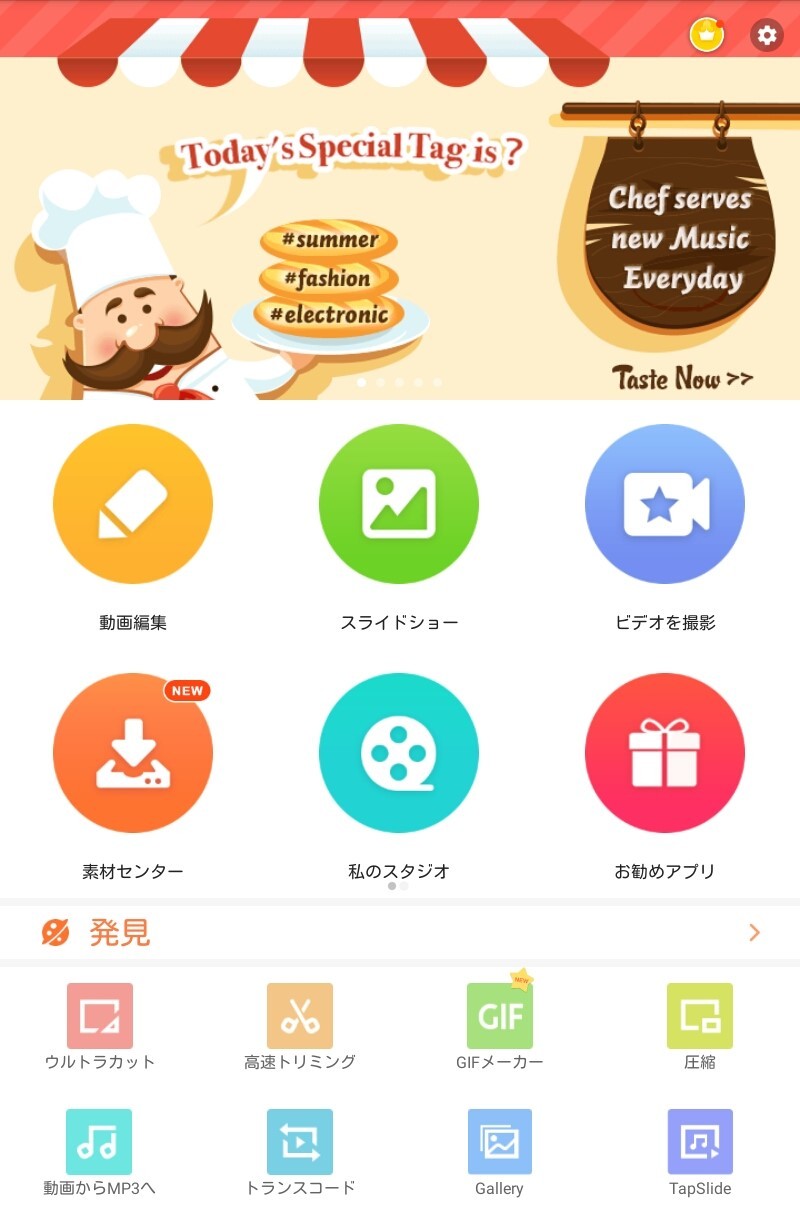Open the premium crown icon
The width and height of the screenshot is (800, 1210).
pyautogui.click(x=707, y=36)
